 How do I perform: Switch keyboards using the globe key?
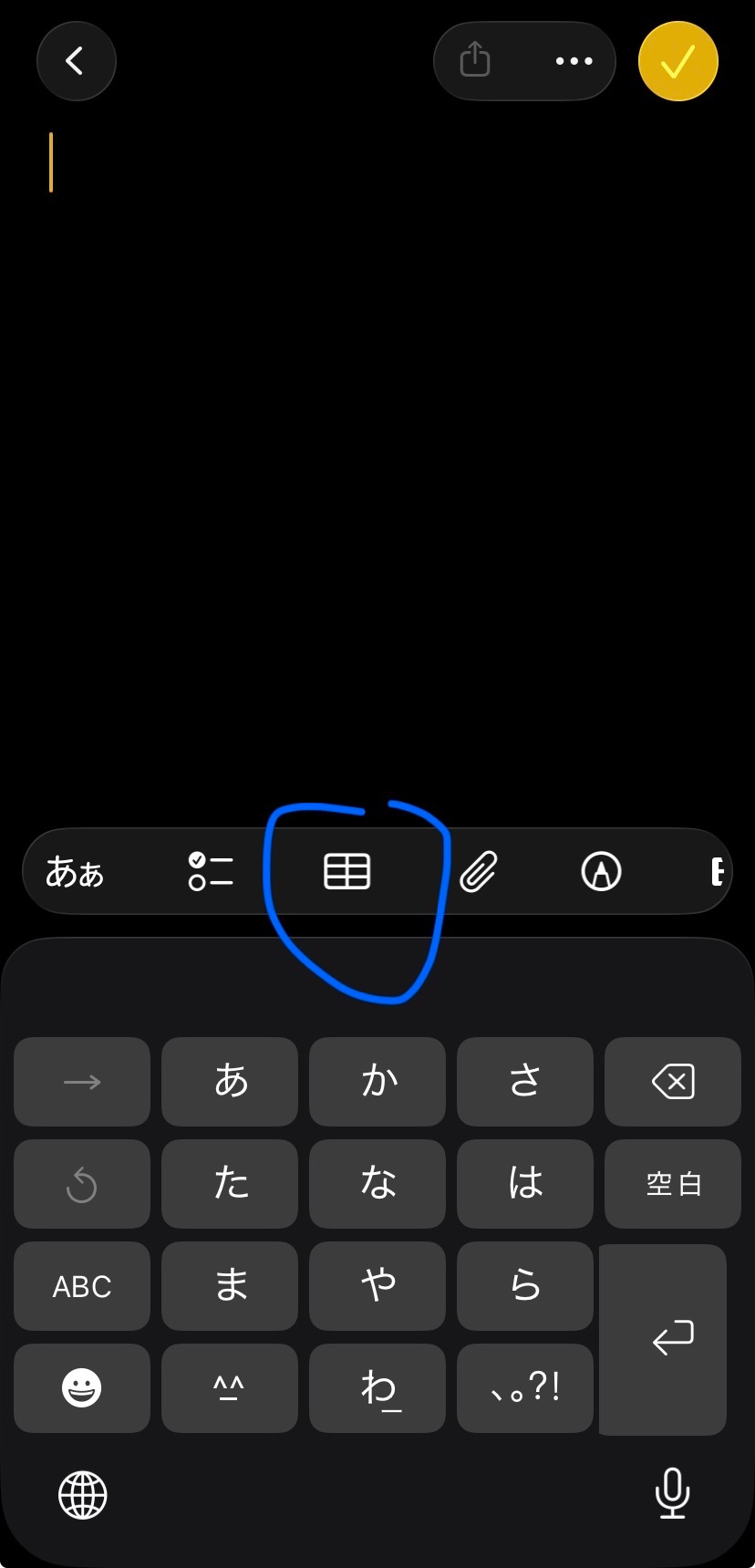point(83,1495)
